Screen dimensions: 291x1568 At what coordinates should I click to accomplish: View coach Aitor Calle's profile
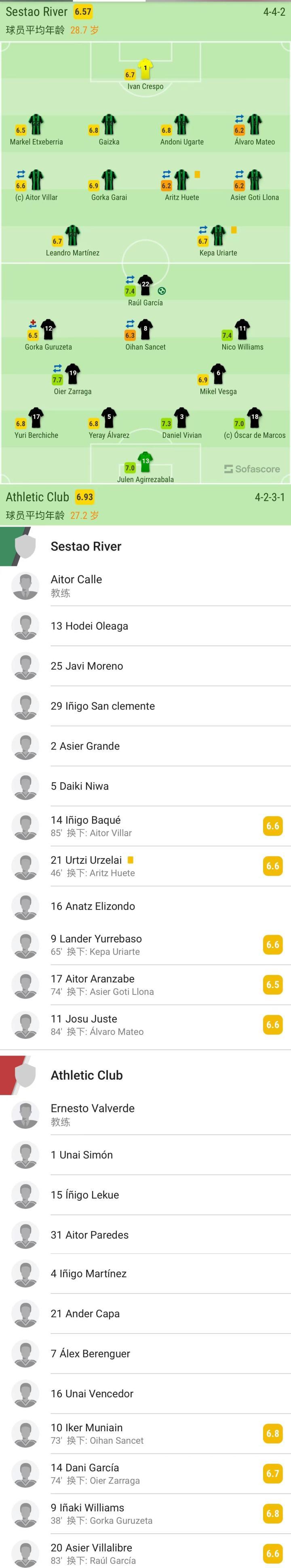(76, 586)
